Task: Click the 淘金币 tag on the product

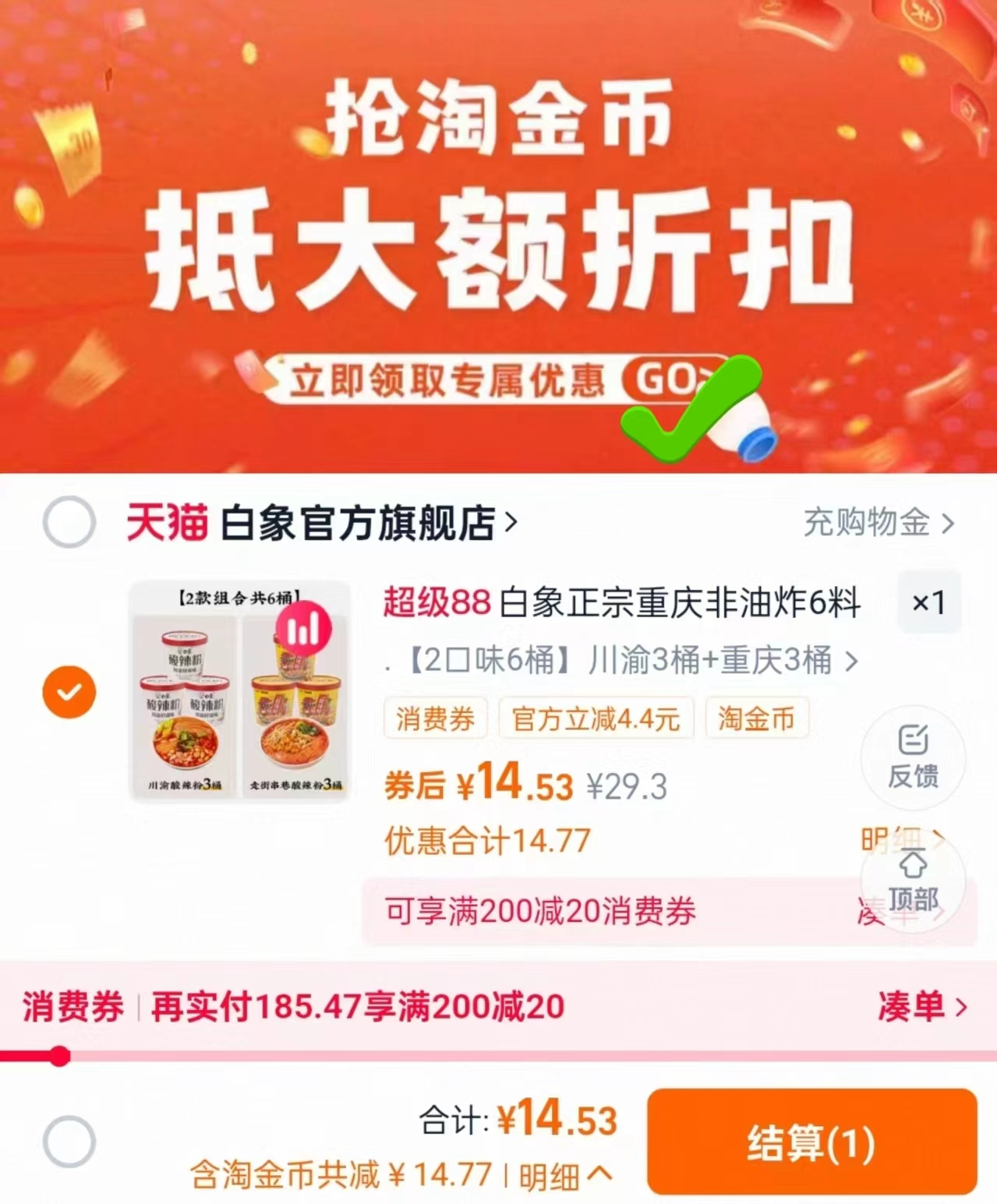Action: coord(755,719)
